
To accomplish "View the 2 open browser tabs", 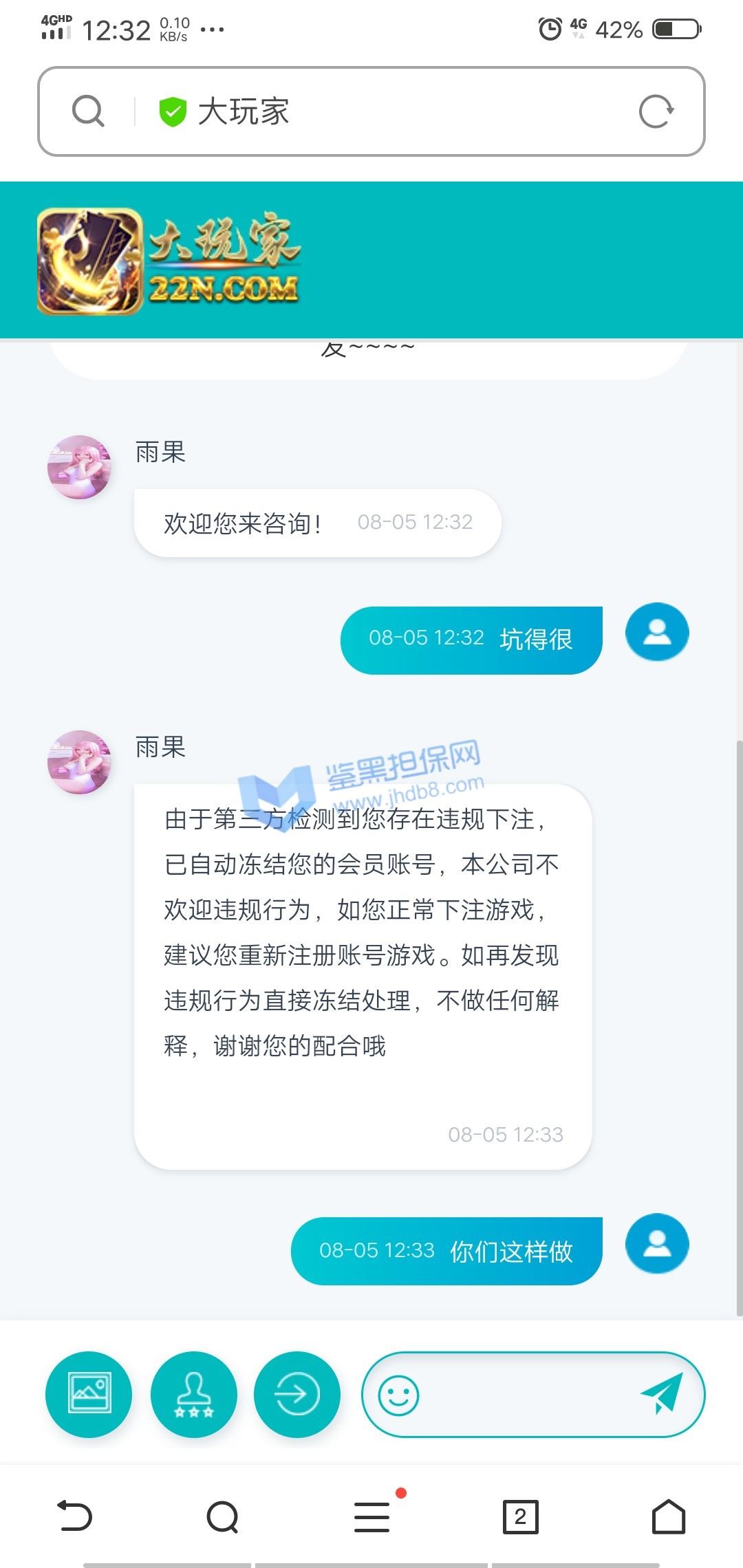I will pos(520,1516).
